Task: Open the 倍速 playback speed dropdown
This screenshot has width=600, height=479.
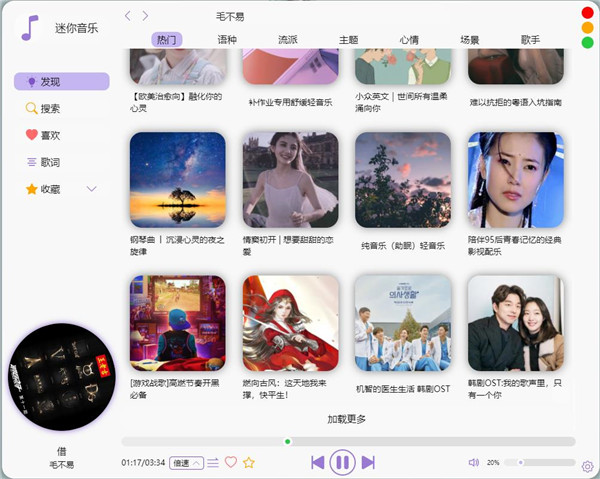Action: [186, 462]
